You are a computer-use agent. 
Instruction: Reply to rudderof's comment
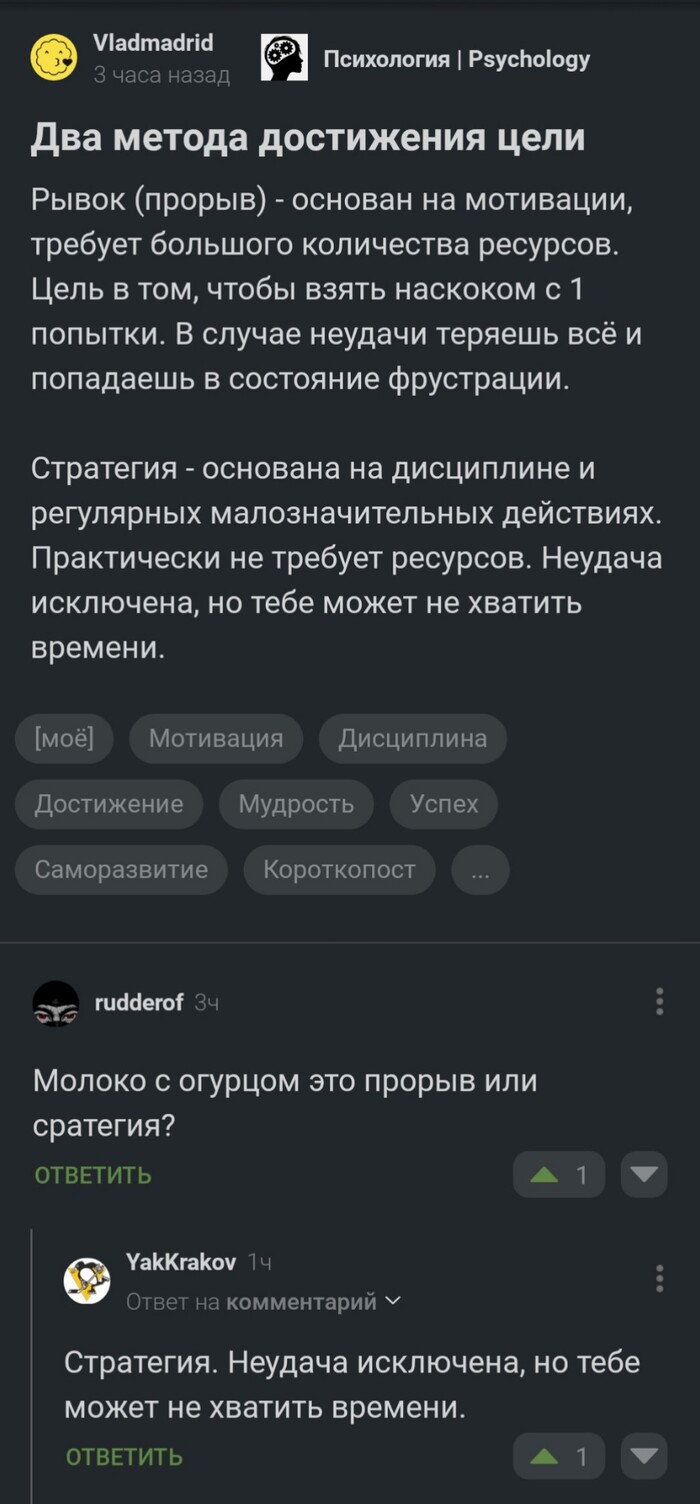(x=93, y=1175)
